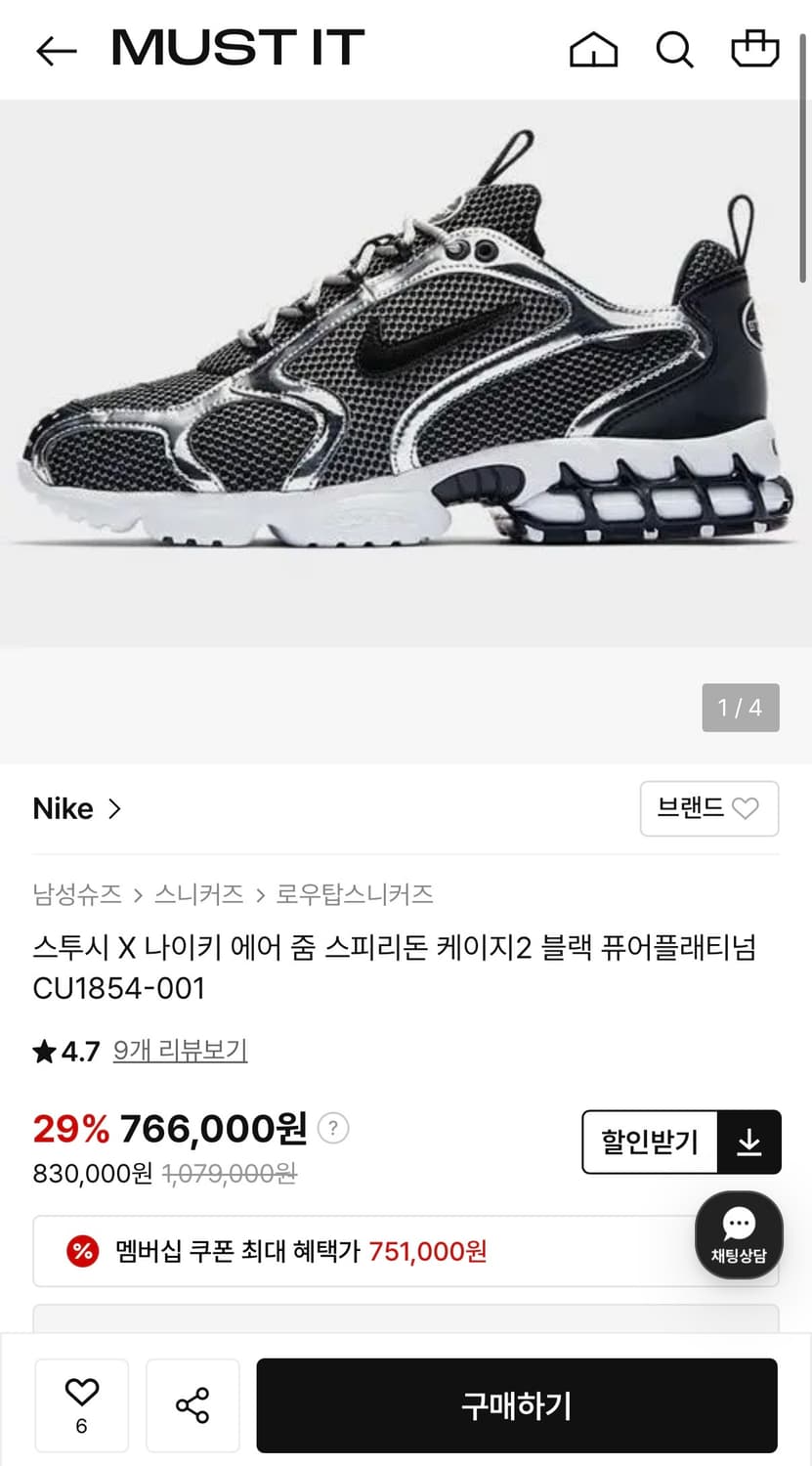Click the share icon near the heart

(192, 1404)
